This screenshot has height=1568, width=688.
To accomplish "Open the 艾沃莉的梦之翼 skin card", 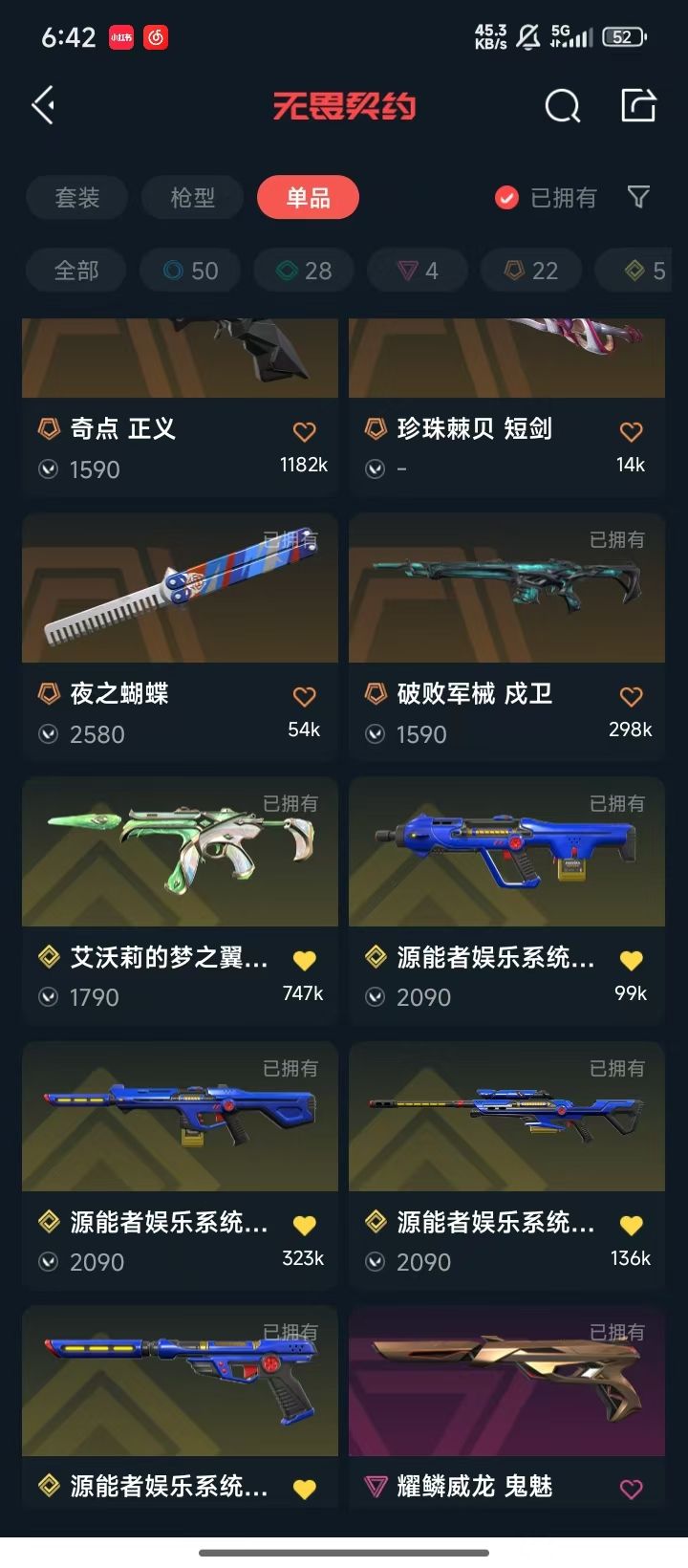I will [180, 902].
